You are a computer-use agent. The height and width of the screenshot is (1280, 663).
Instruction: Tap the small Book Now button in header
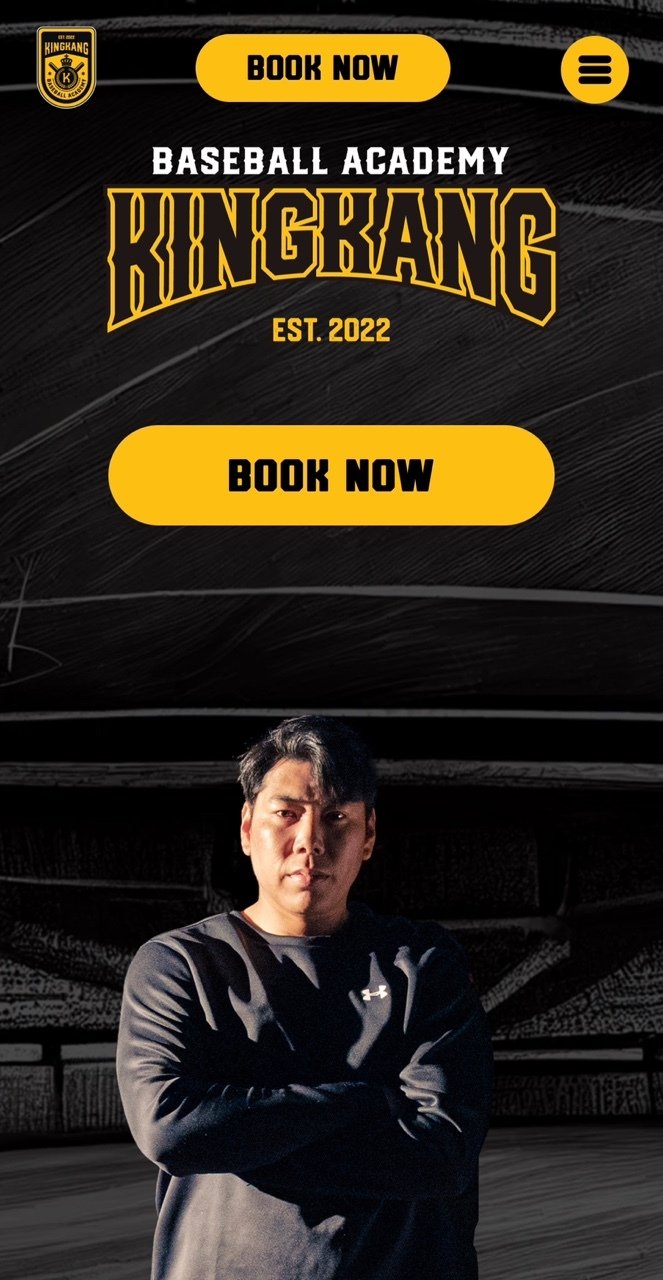tap(322, 68)
